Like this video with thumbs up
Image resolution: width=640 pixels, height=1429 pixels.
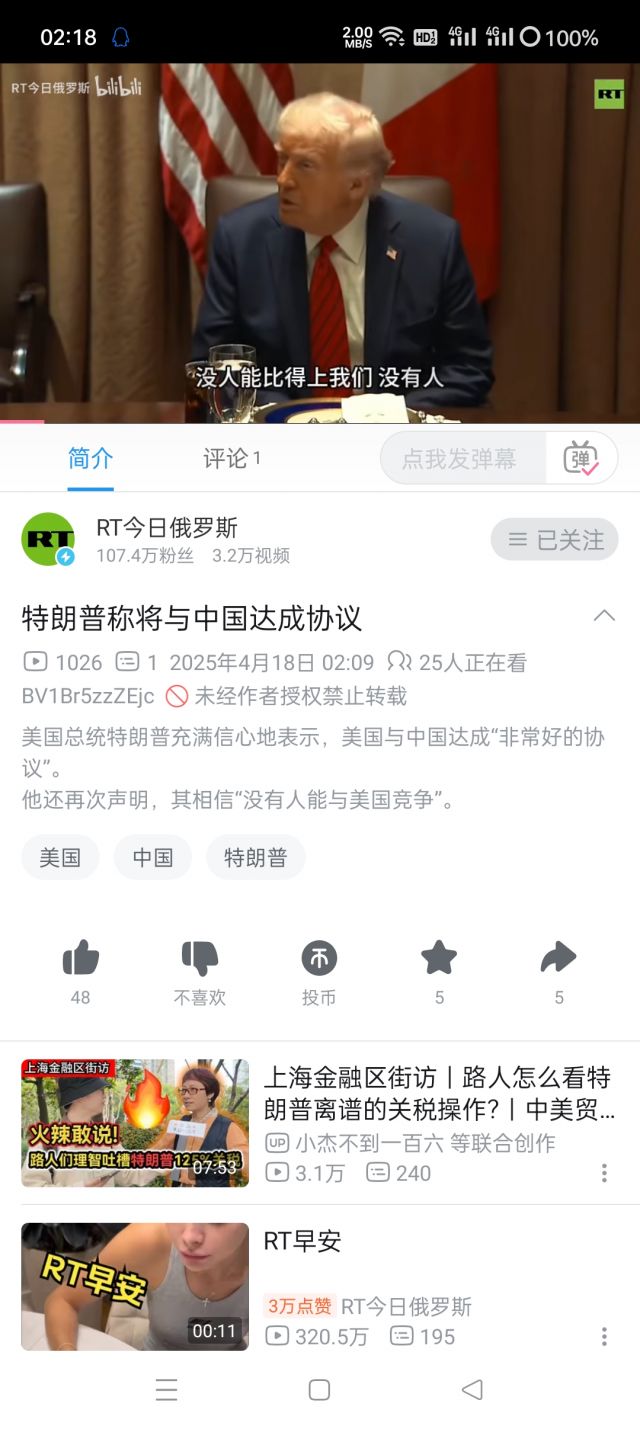point(80,960)
